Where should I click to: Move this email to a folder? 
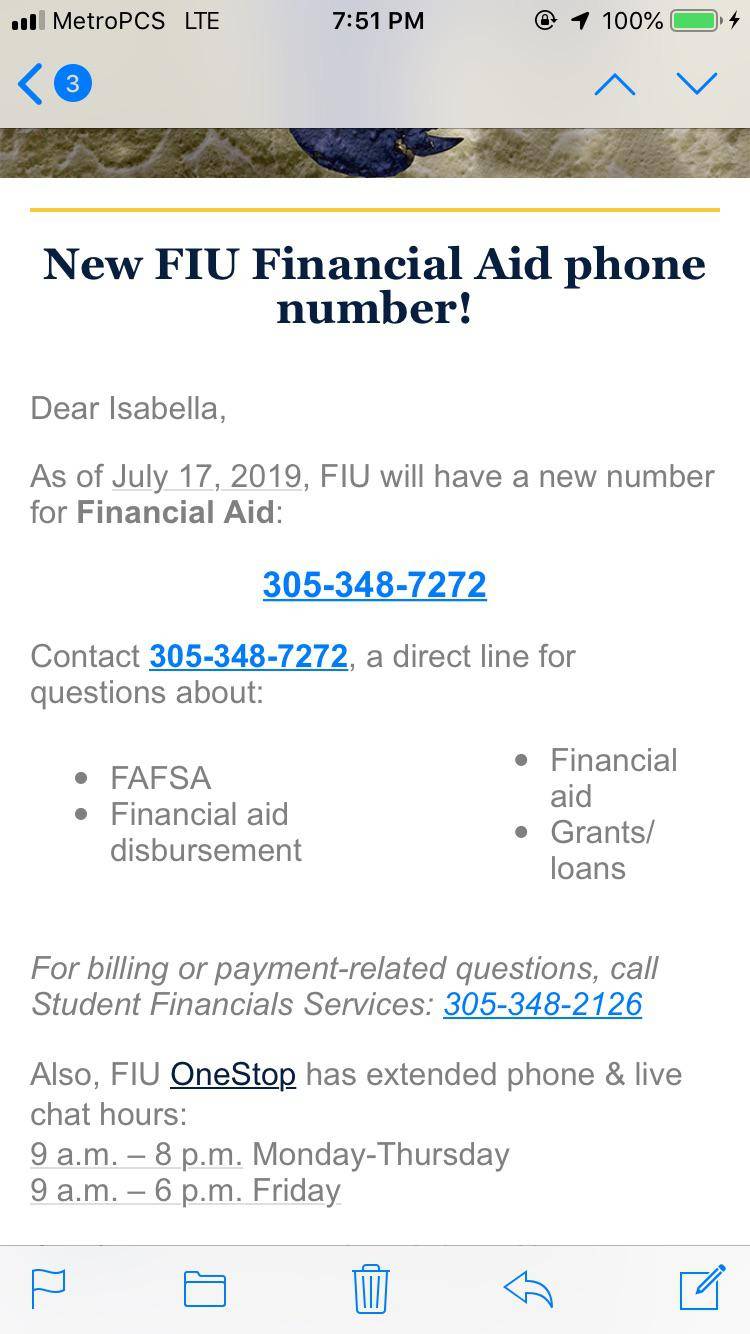click(205, 1288)
